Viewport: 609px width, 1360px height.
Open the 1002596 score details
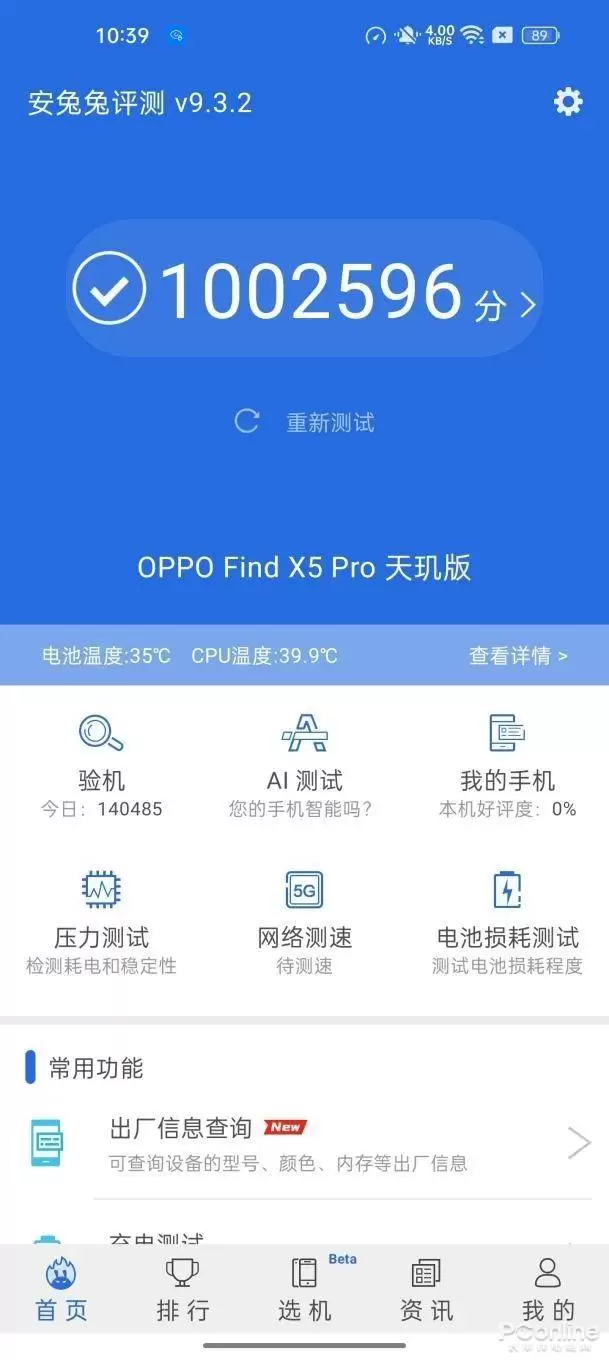(305, 291)
